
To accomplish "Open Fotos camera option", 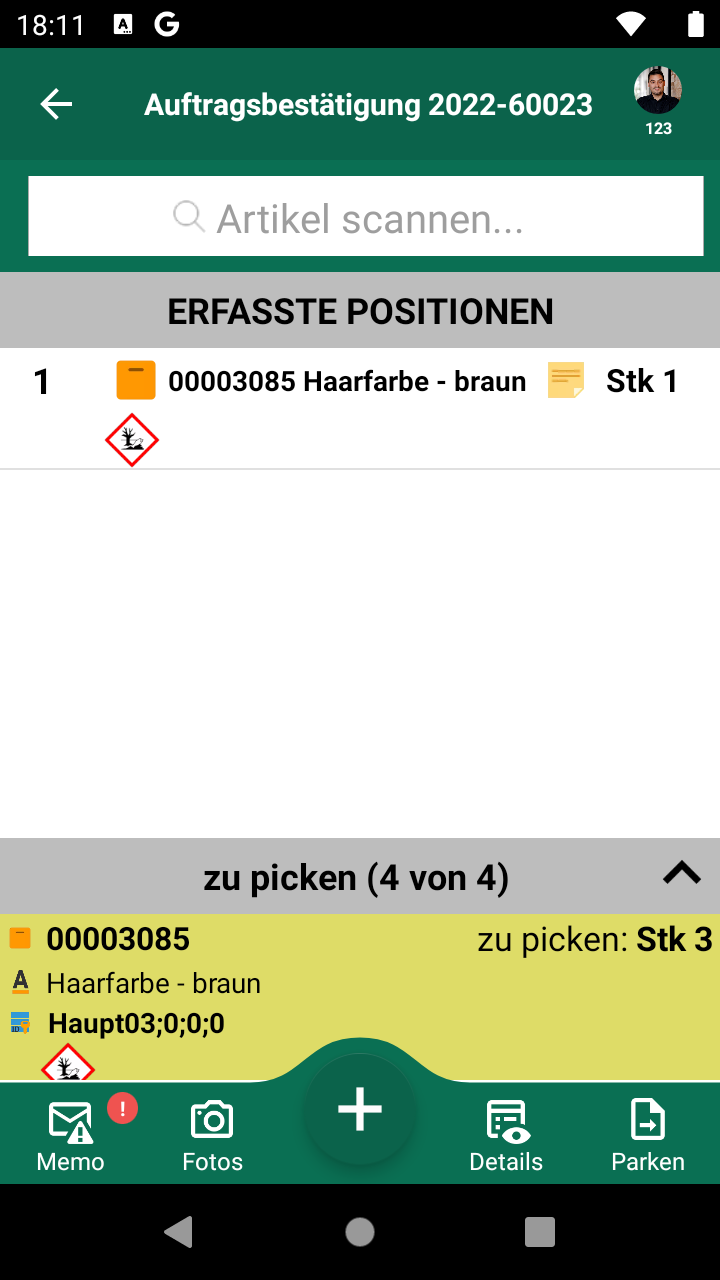I will [213, 1135].
